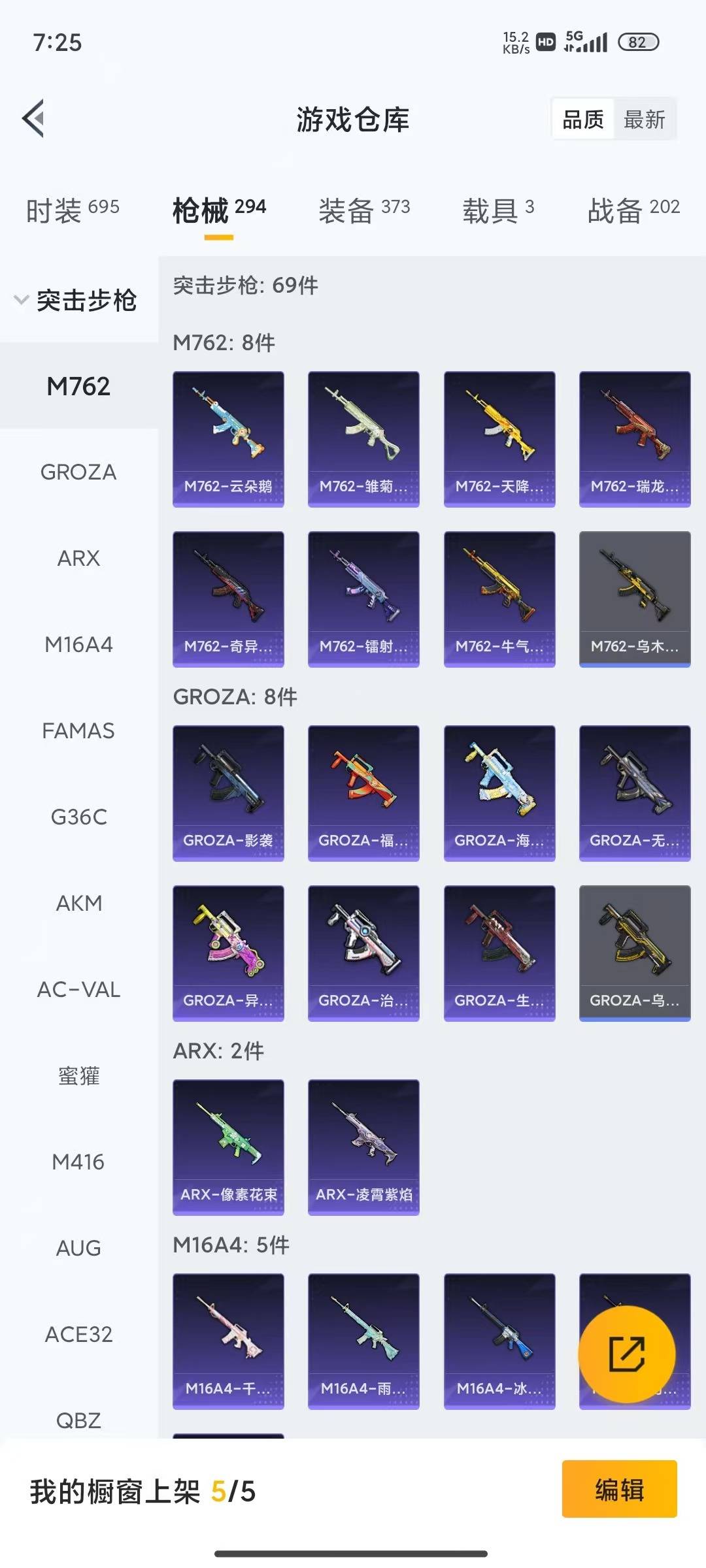
Task: Select M416 in the side list
Action: tap(78, 1162)
